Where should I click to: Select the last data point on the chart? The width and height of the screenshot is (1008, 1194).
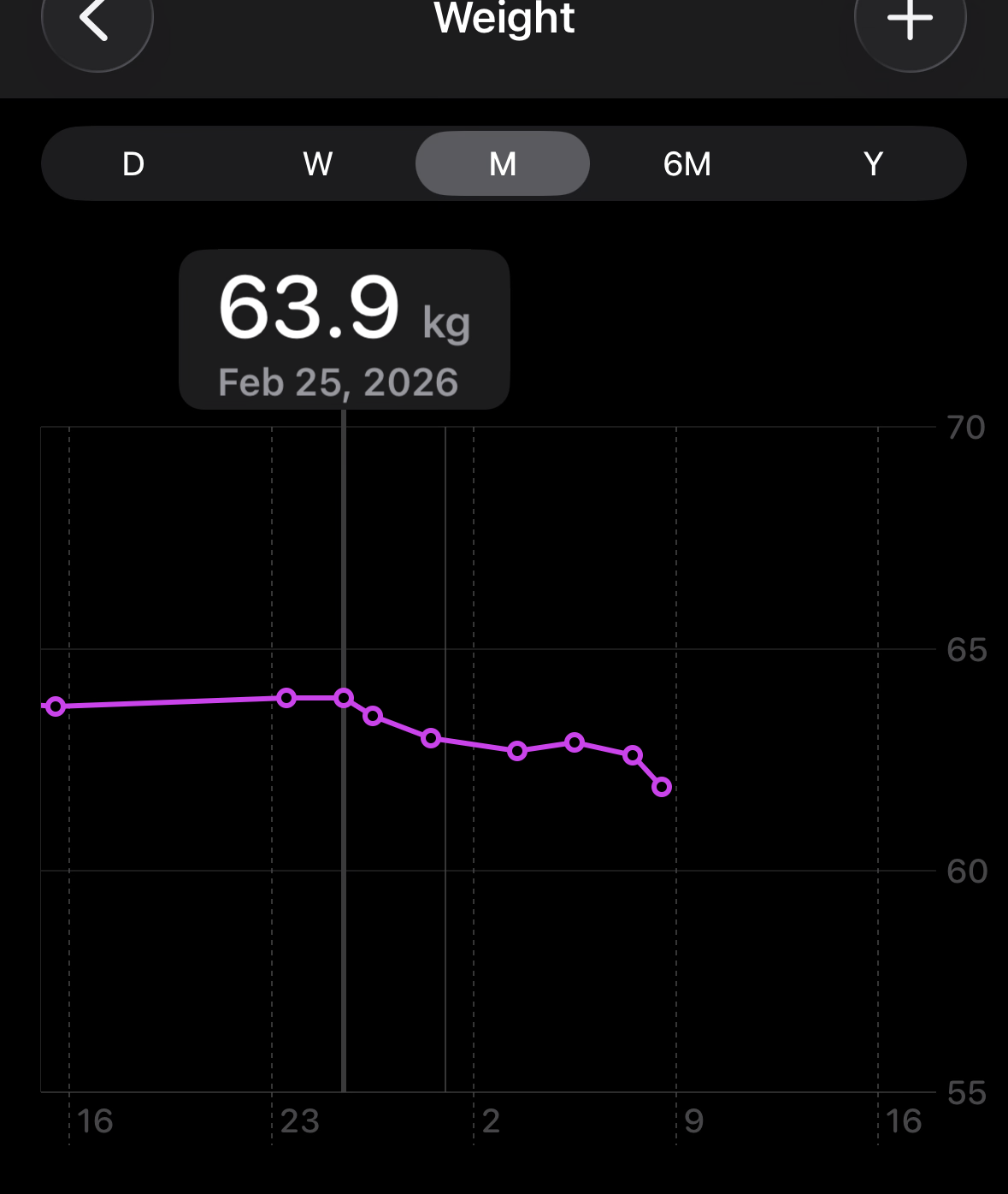pyautogui.click(x=662, y=787)
